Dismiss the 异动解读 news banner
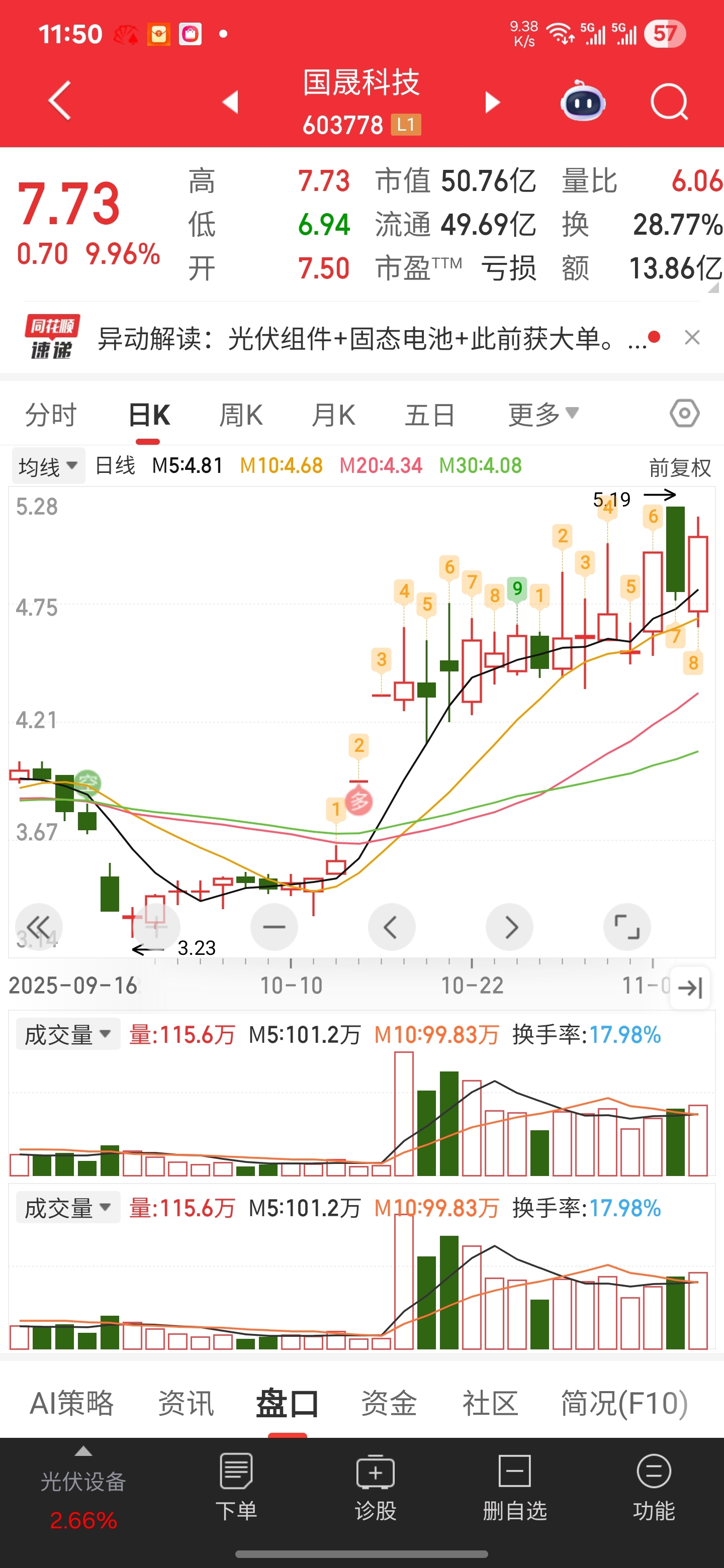 (x=692, y=337)
